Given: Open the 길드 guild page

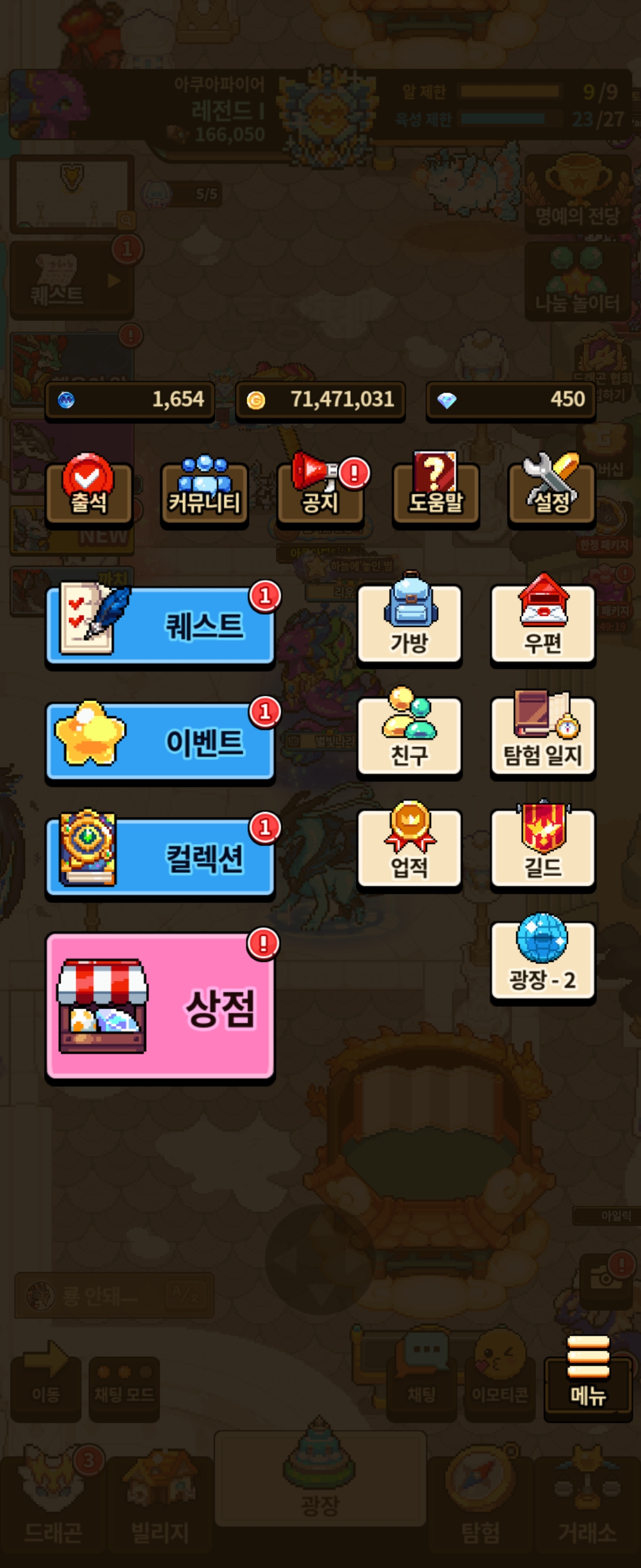Looking at the screenshot, I should coord(542,848).
